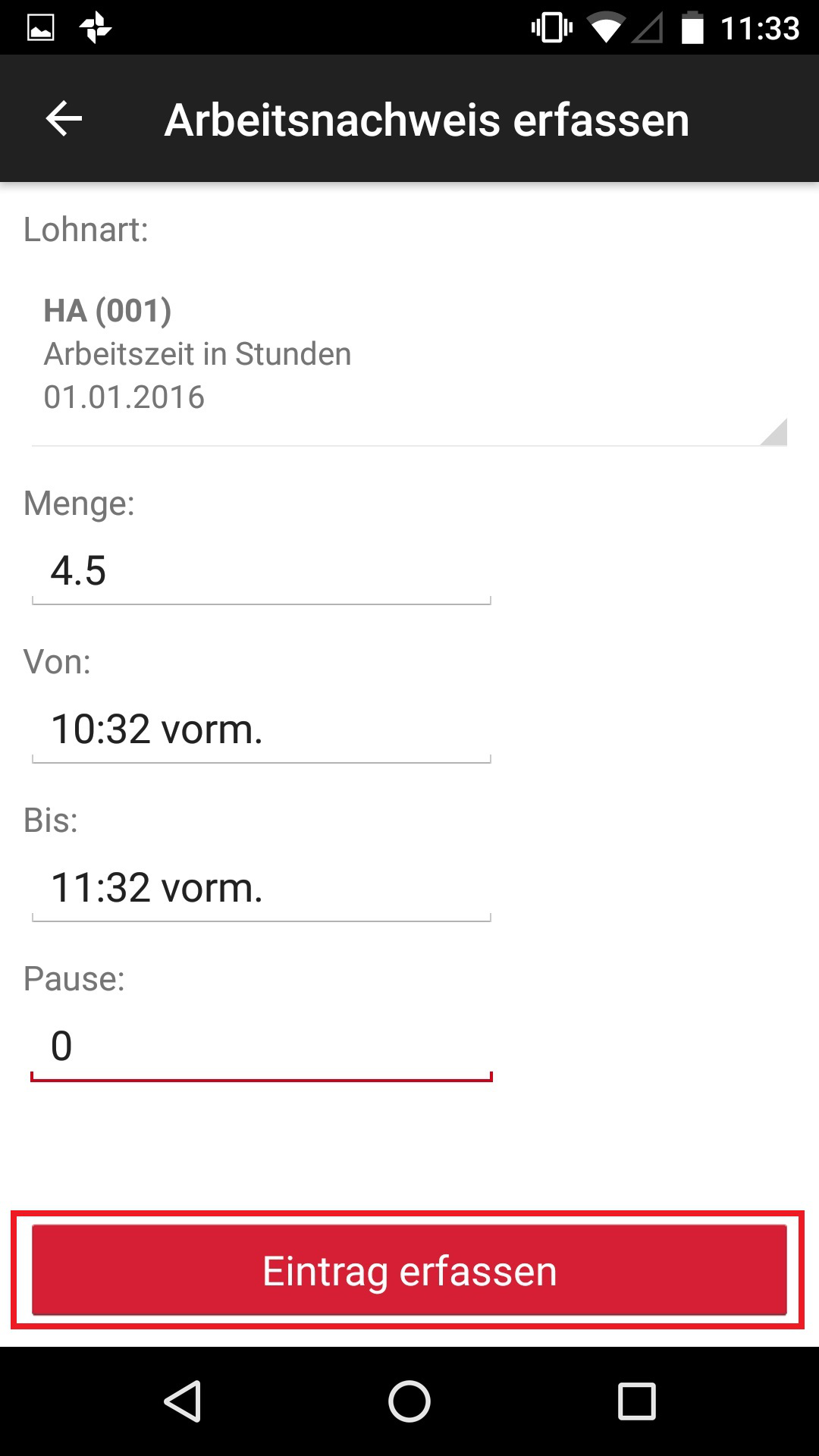Tap the system home button
The height and width of the screenshot is (1456, 819).
point(409,1401)
